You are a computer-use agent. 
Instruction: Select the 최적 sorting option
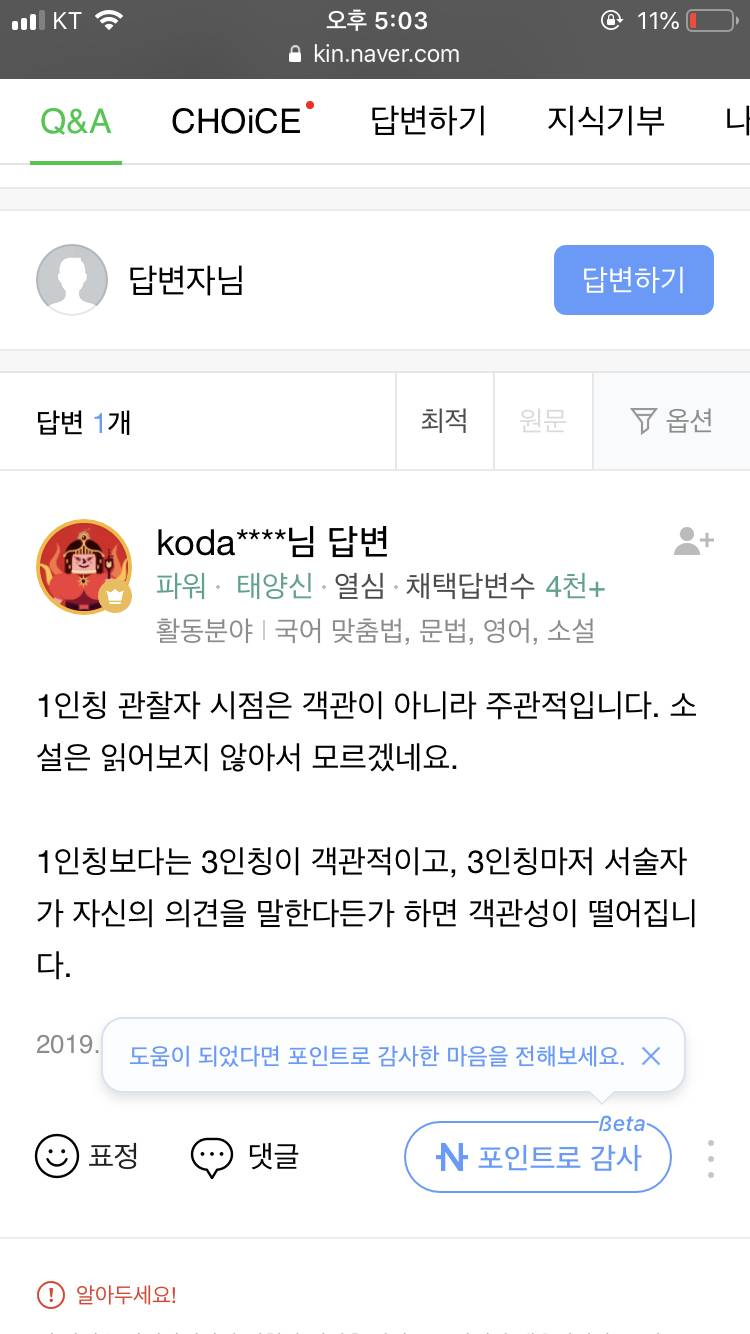444,421
